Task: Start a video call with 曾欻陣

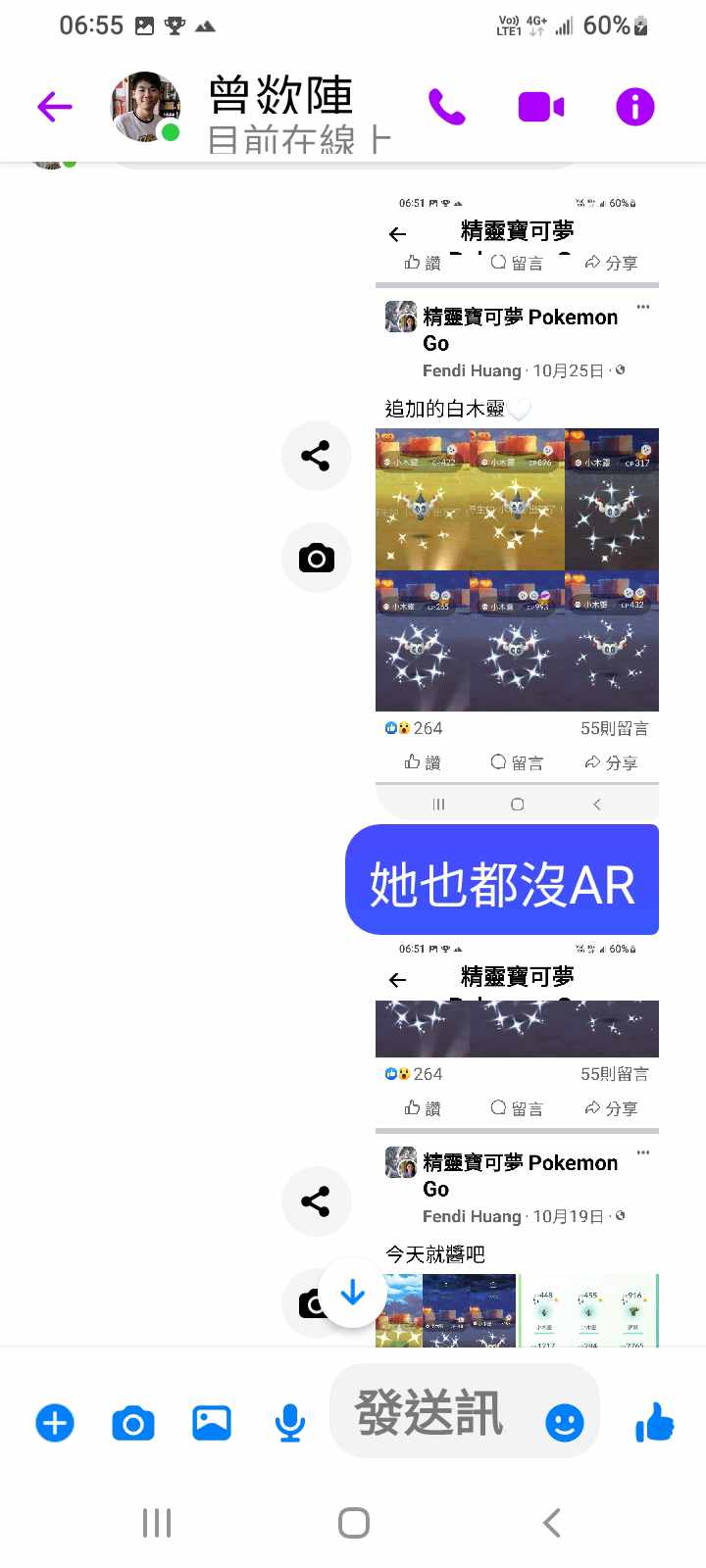Action: 540,107
